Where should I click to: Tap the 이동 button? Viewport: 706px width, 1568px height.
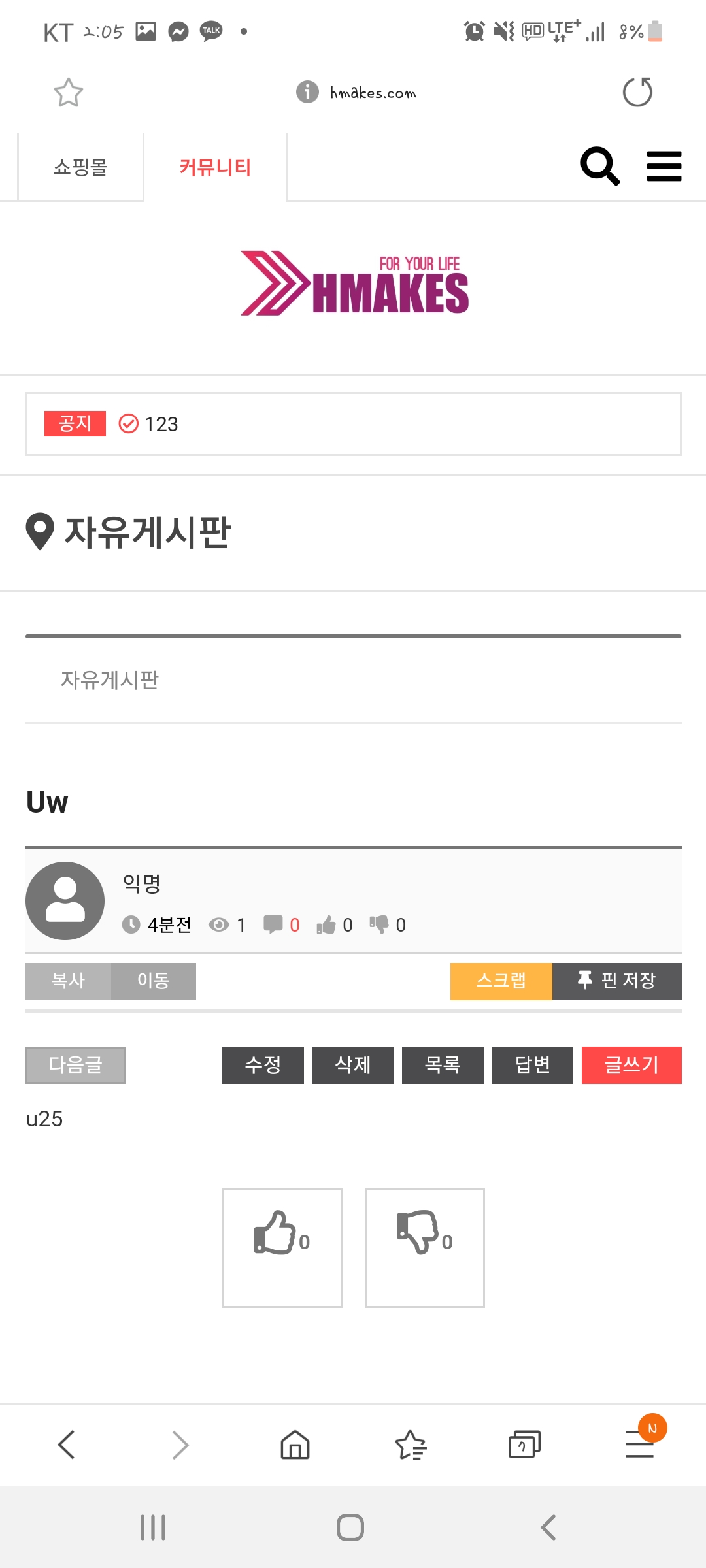(154, 981)
